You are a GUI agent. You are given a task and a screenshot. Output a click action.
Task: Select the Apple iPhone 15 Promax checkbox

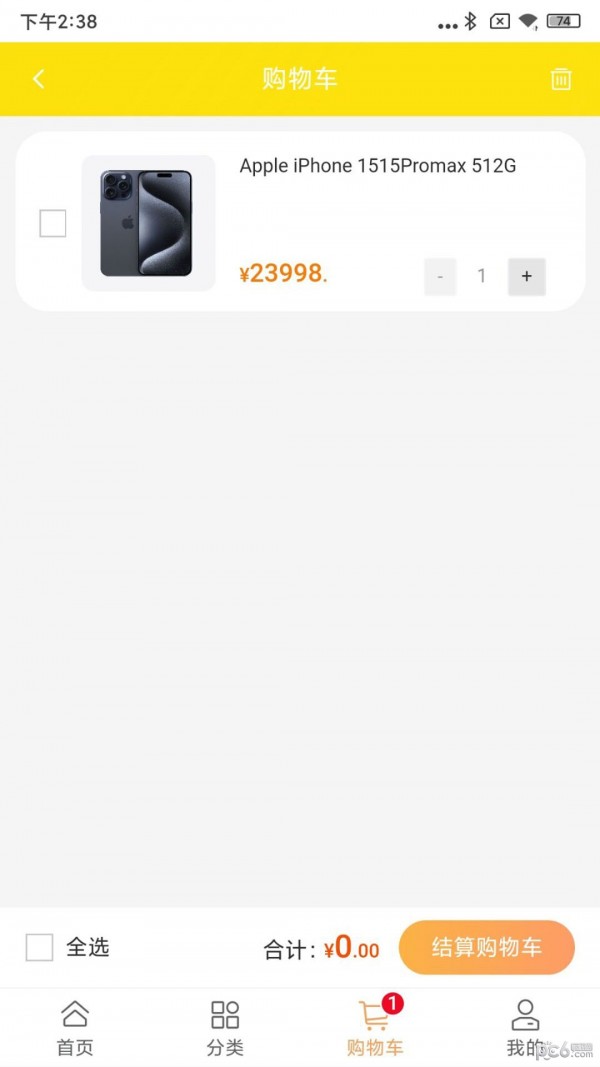53,223
